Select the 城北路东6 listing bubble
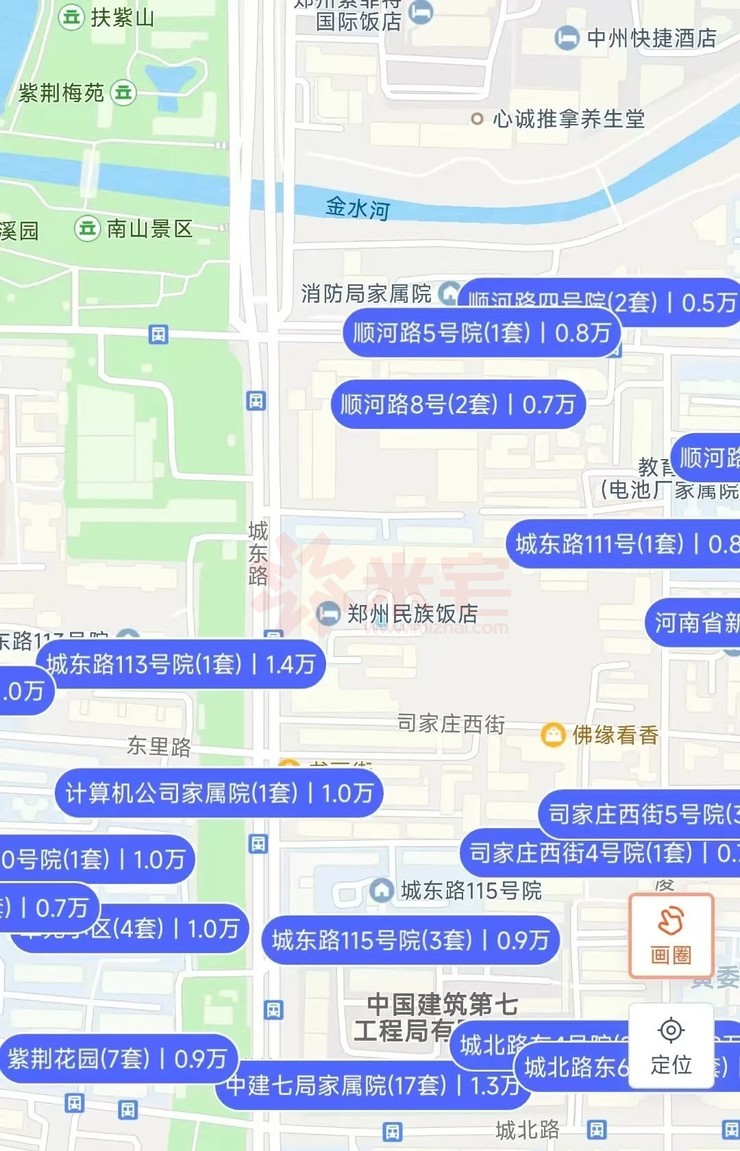The height and width of the screenshot is (1151, 740). pos(575,1068)
